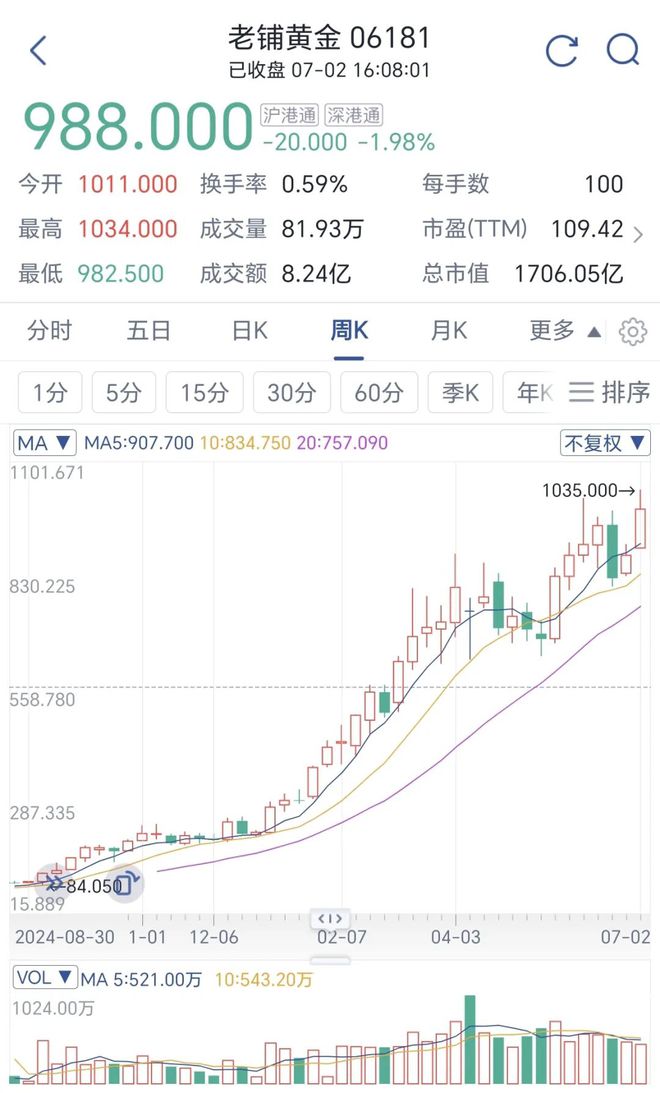
Task: Open the search magnifier icon
Action: (x=622, y=50)
